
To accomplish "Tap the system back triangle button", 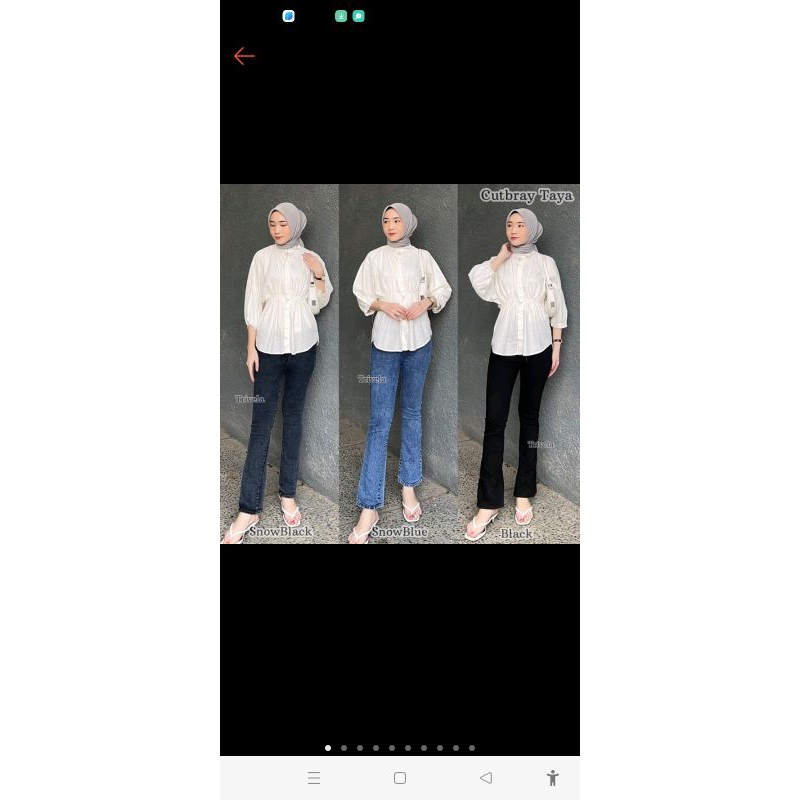I will 486,778.
